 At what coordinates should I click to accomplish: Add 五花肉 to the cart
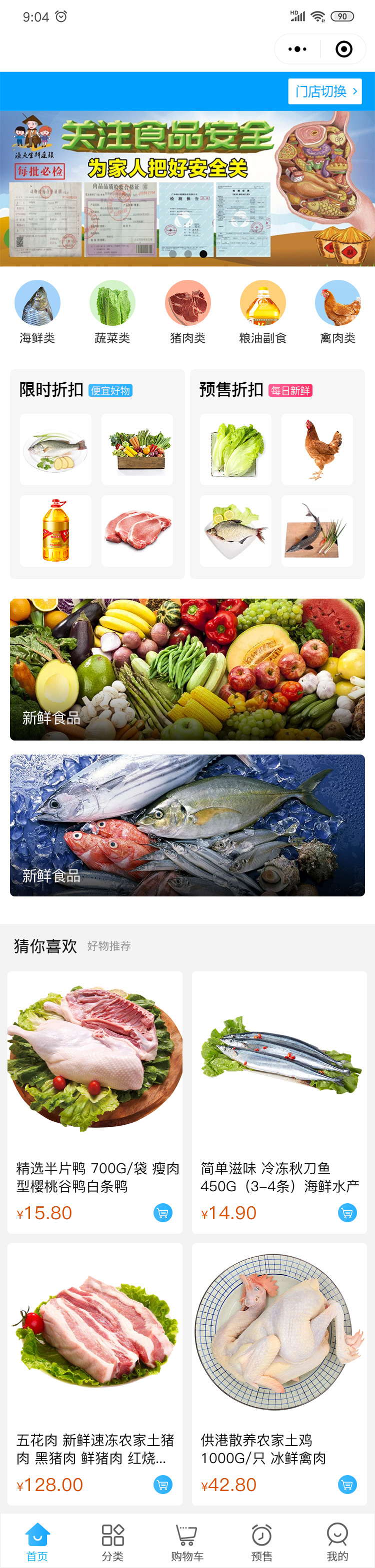coord(162,1485)
